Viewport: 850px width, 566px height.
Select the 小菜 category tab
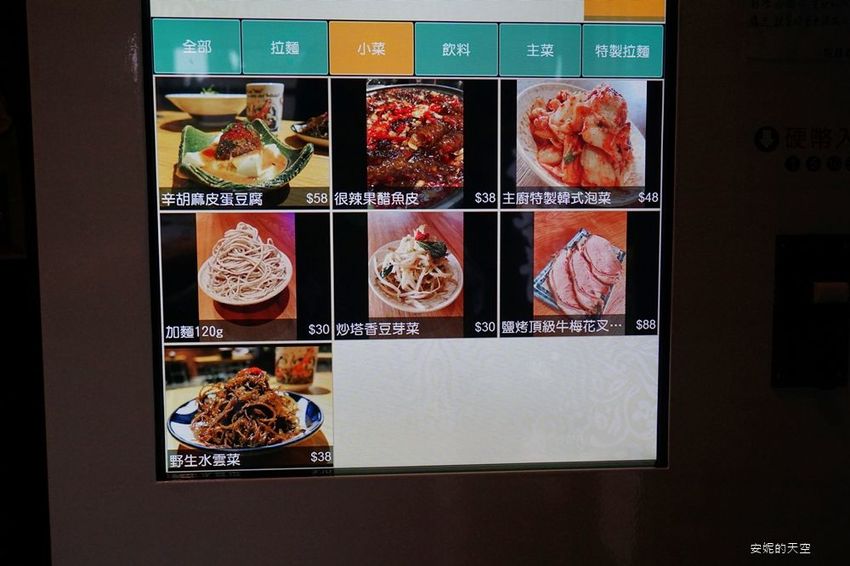pos(371,49)
